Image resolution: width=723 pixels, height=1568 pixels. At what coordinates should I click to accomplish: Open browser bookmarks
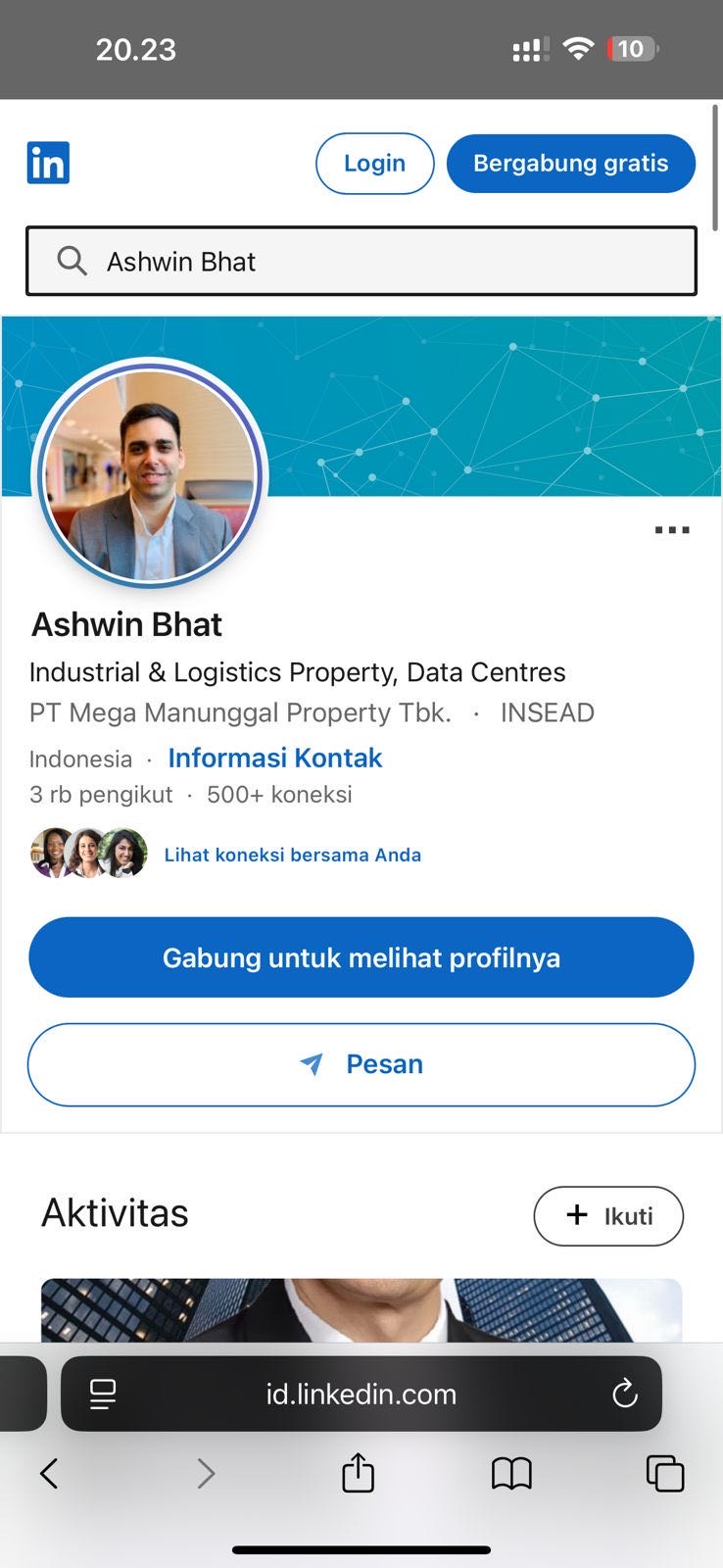coord(511,1473)
